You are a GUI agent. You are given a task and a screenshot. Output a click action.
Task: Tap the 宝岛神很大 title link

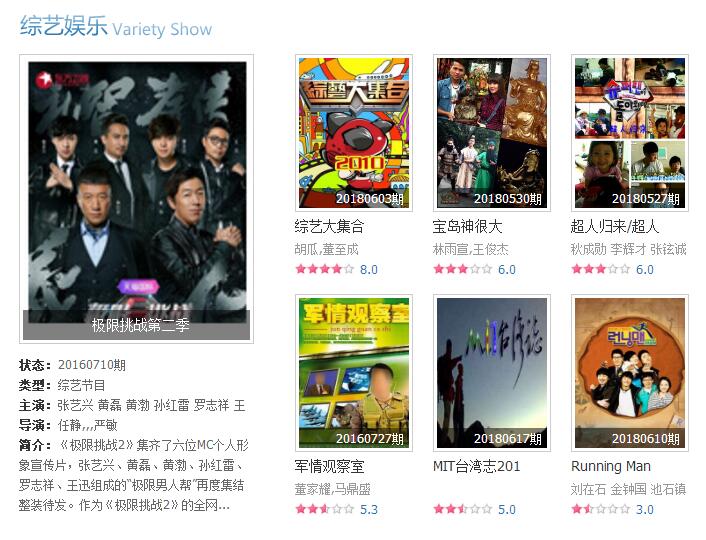(x=468, y=227)
